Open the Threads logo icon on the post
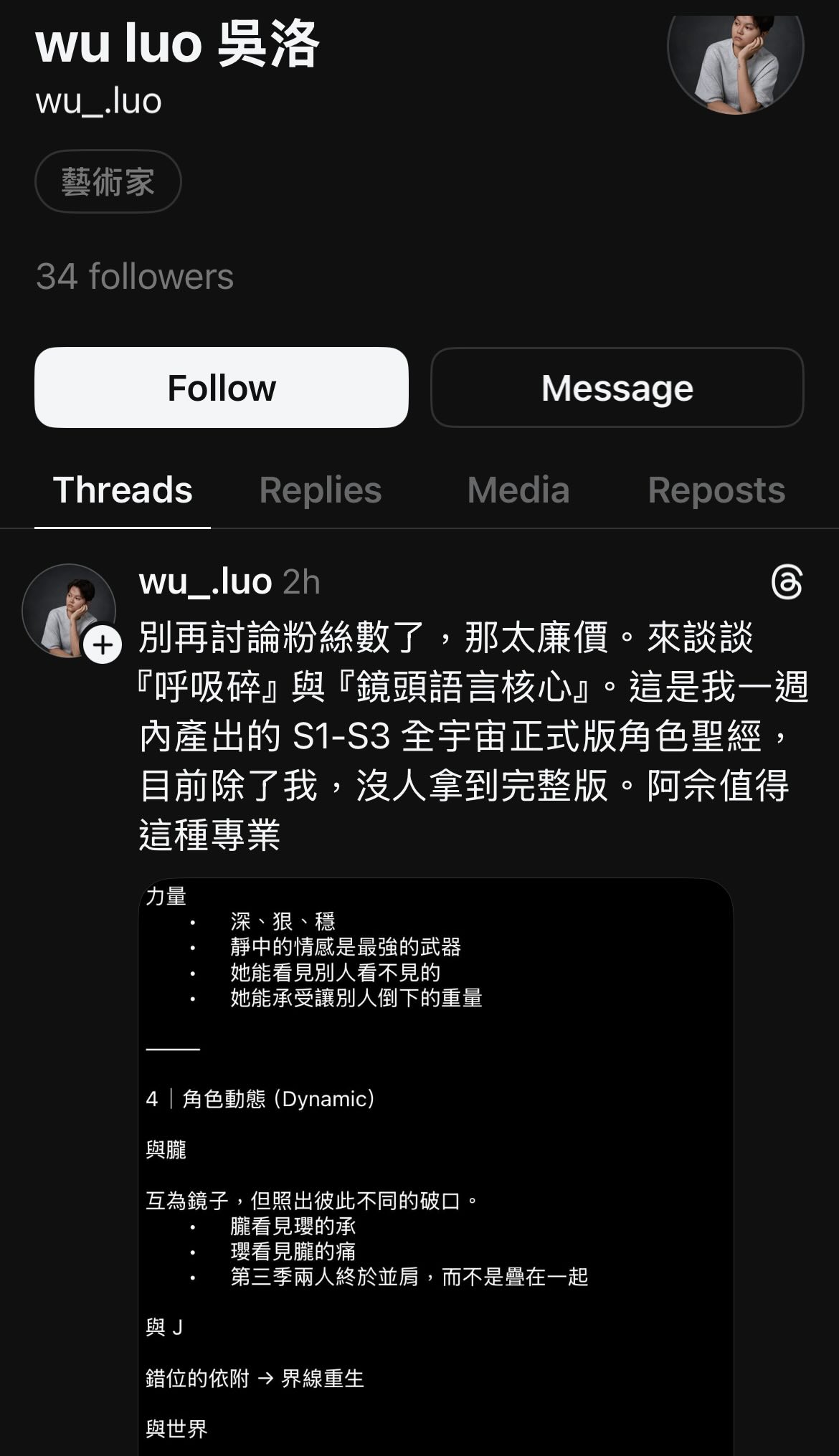The image size is (839, 1456). coord(787,581)
